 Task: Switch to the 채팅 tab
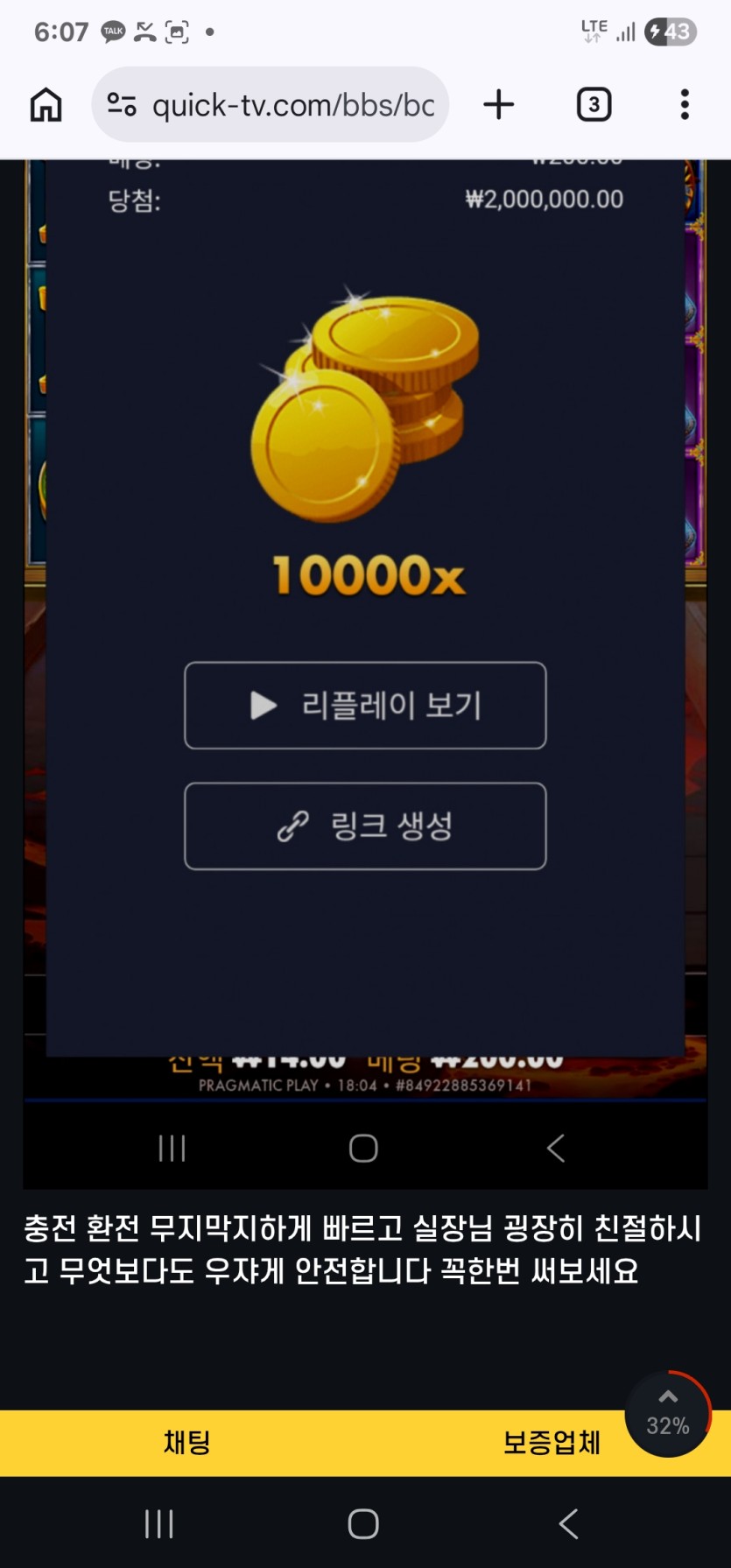pos(186,1442)
